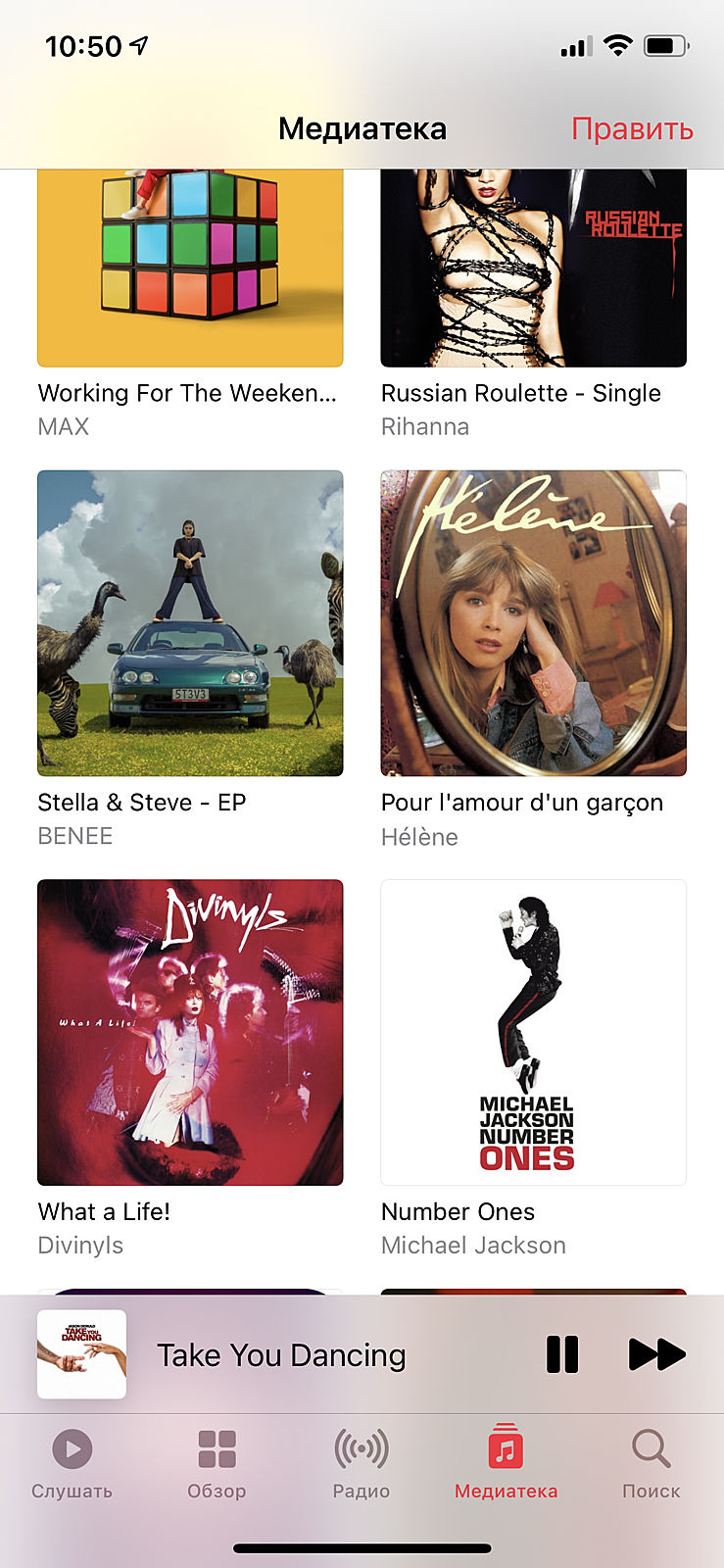Skip to the next track
724x1568 pixels.
[x=656, y=1354]
